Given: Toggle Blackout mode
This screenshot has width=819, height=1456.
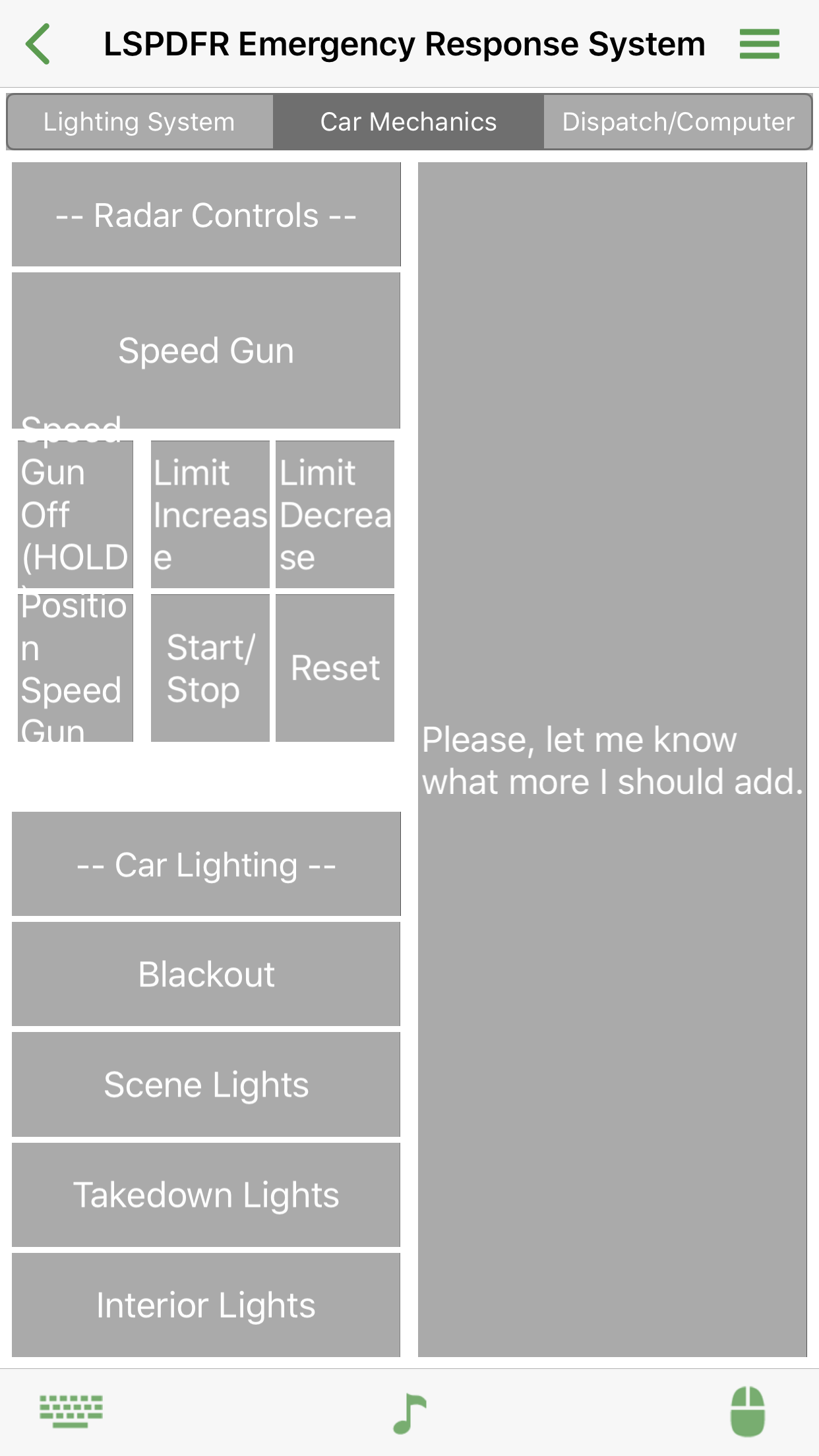Looking at the screenshot, I should (x=206, y=974).
